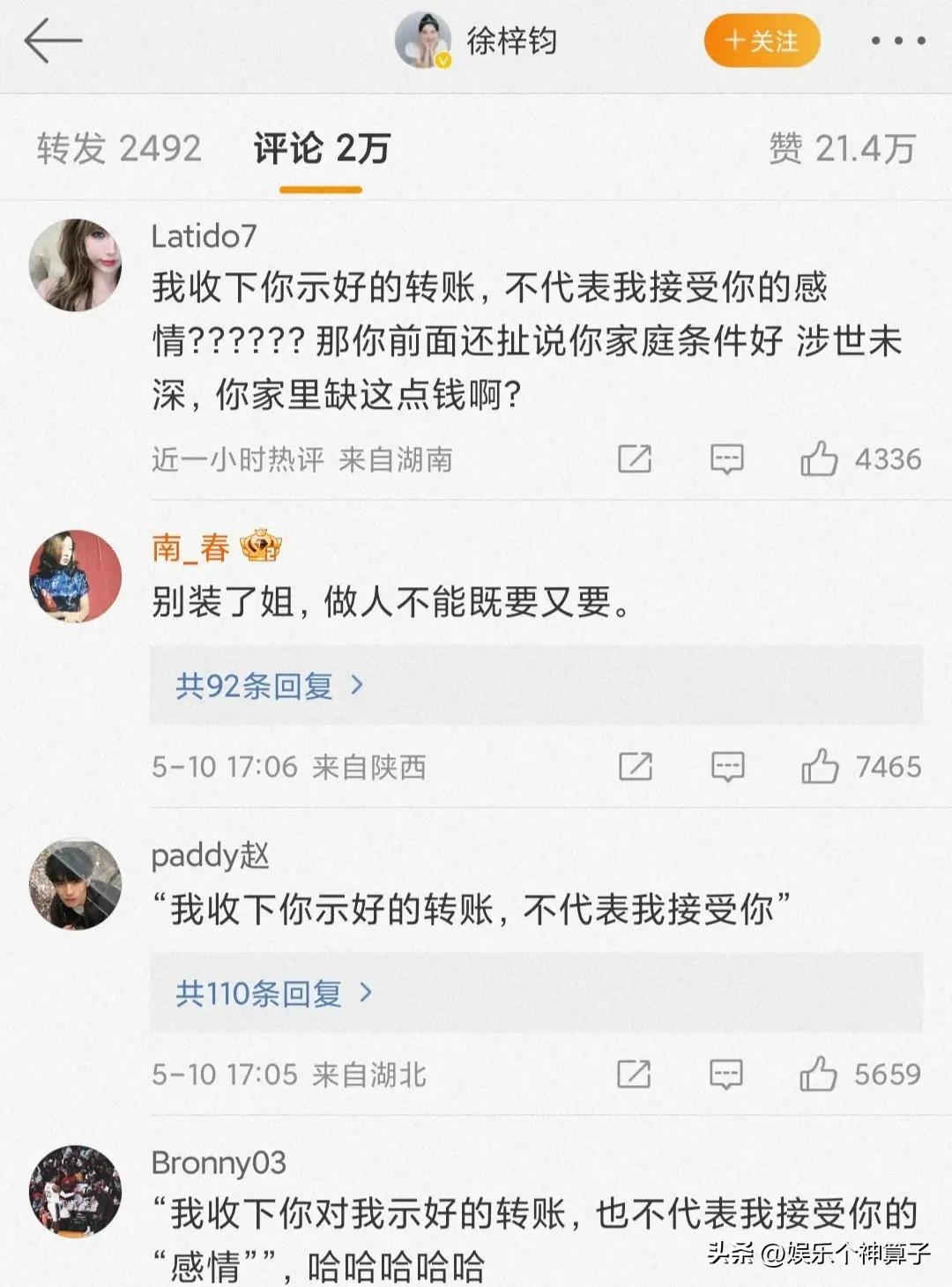Screen dimensions: 952x1287
Task: Like paddy赵's comment
Action: point(818,1075)
